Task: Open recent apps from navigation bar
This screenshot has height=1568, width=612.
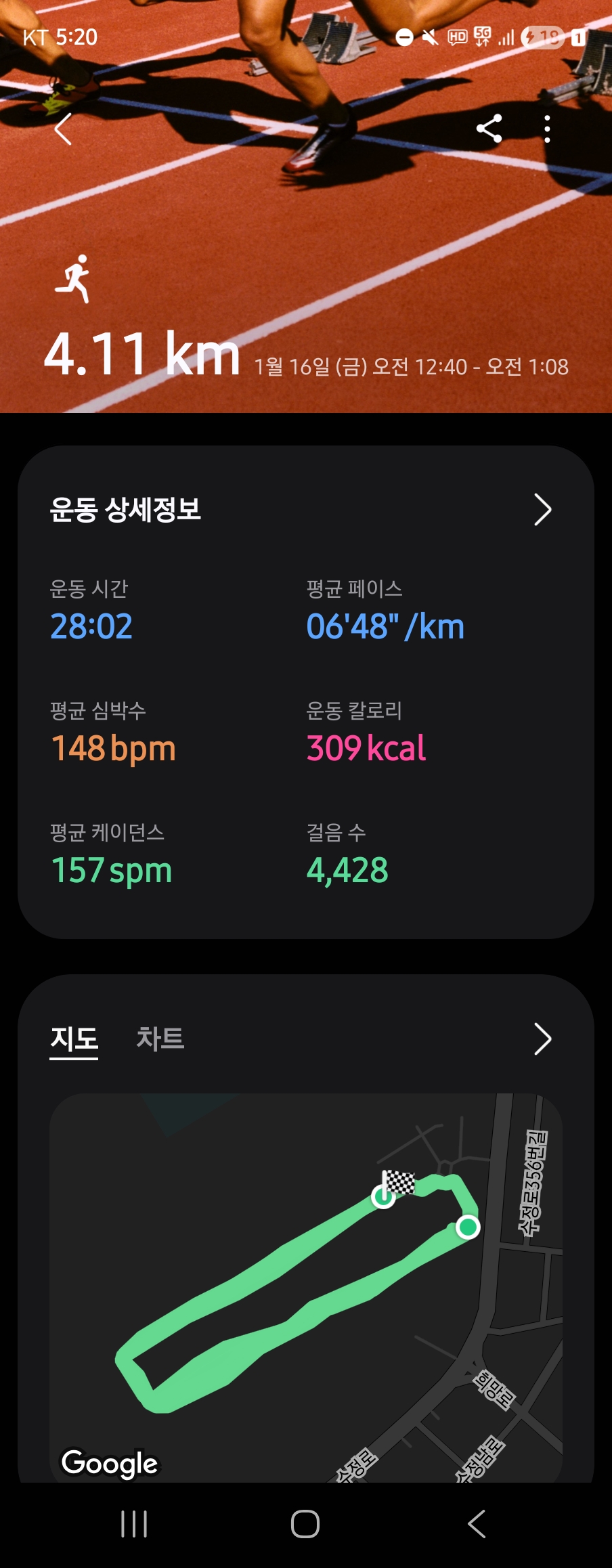Action: [x=134, y=1524]
